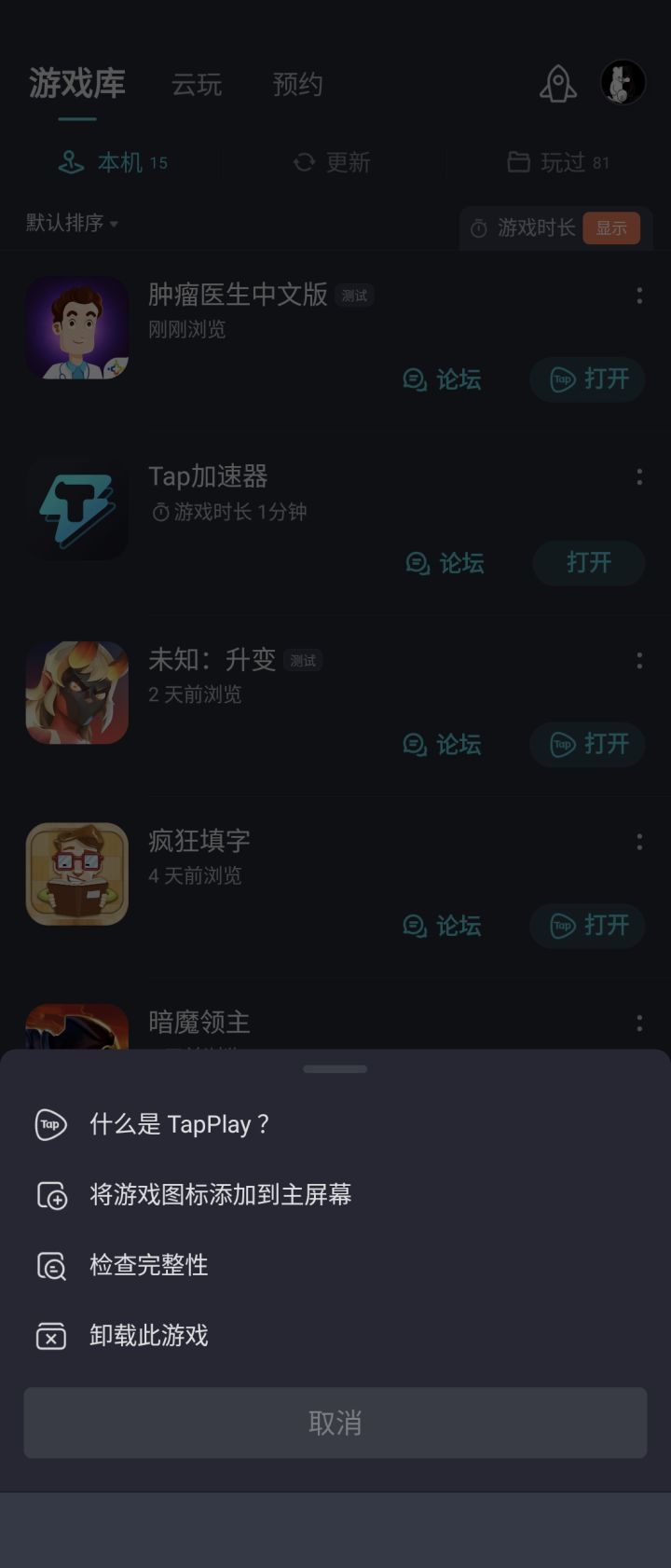This screenshot has width=671, height=1568.
Task: Open the 什么是 TapPlay？ option
Action: pyautogui.click(x=179, y=1124)
